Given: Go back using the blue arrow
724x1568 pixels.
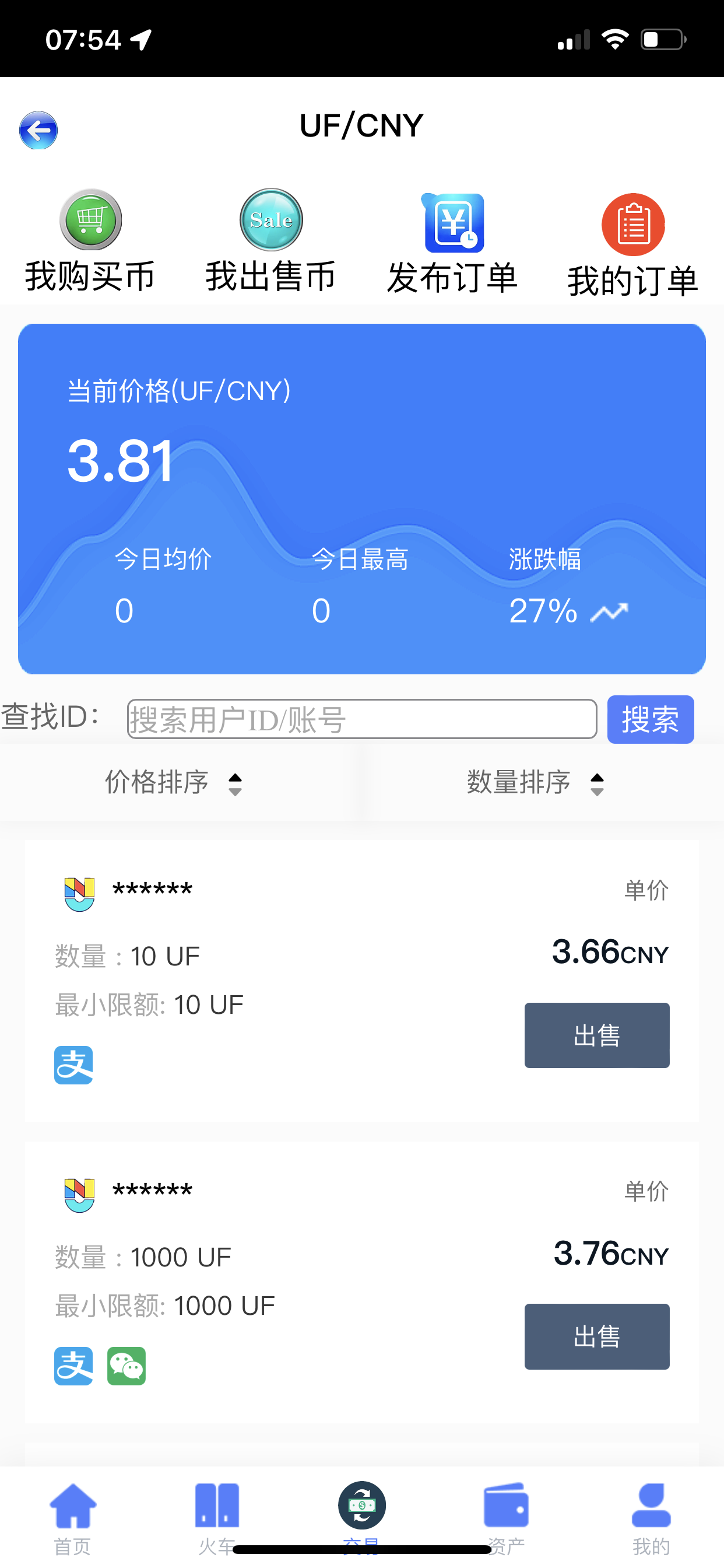Looking at the screenshot, I should 38,130.
